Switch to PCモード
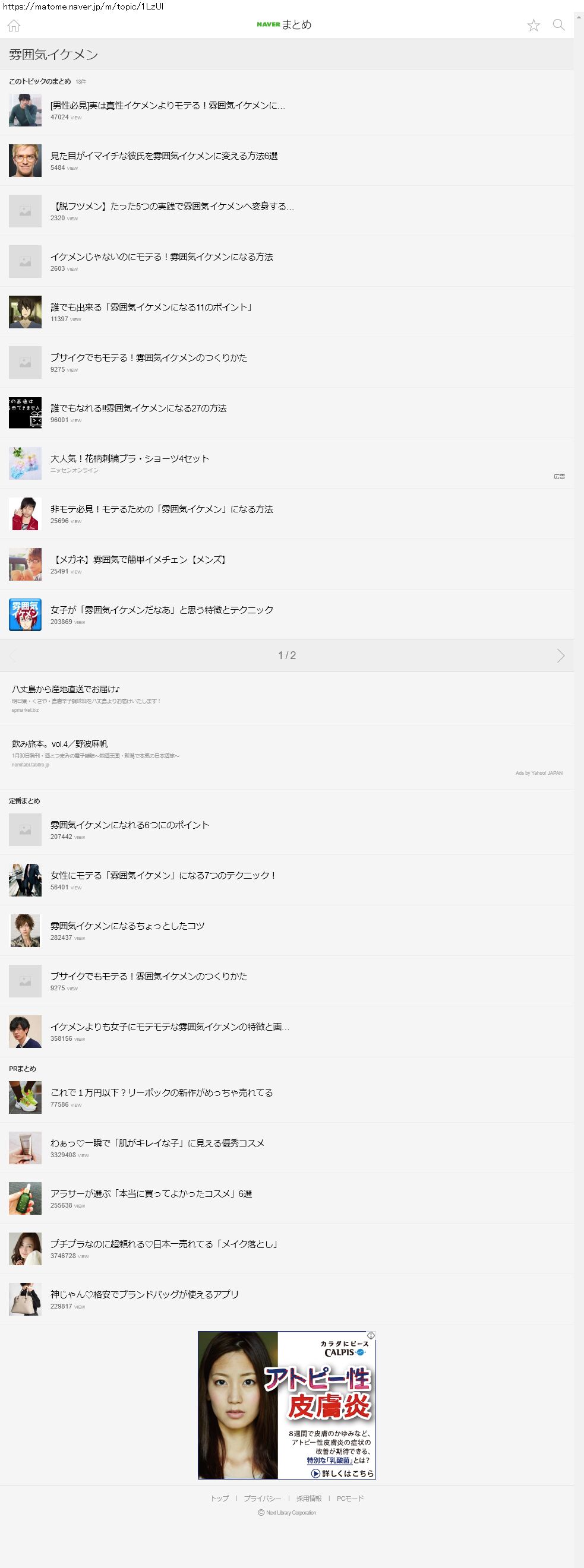Screen dimensions: 584x1568 [350, 1498]
